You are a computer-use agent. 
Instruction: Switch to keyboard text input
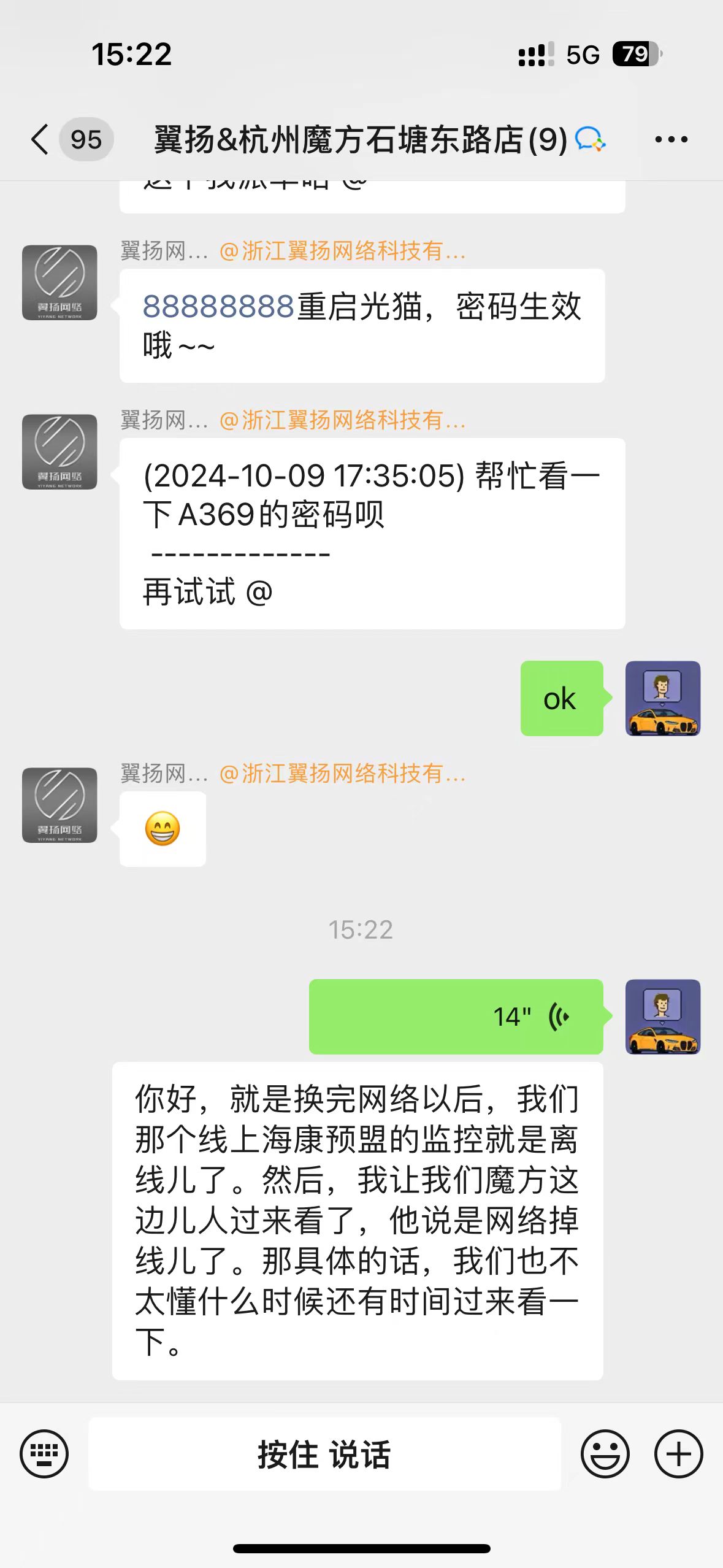(x=44, y=1453)
